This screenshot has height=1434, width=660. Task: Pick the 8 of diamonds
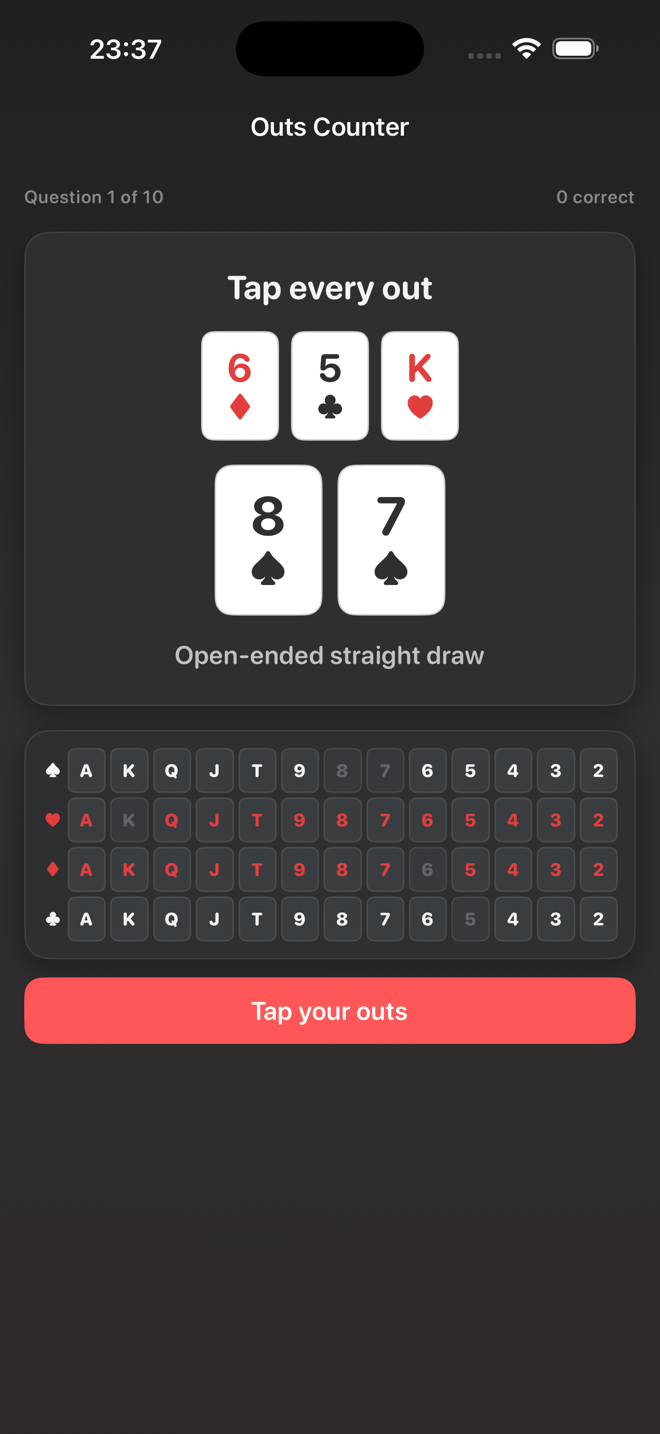[x=342, y=870]
